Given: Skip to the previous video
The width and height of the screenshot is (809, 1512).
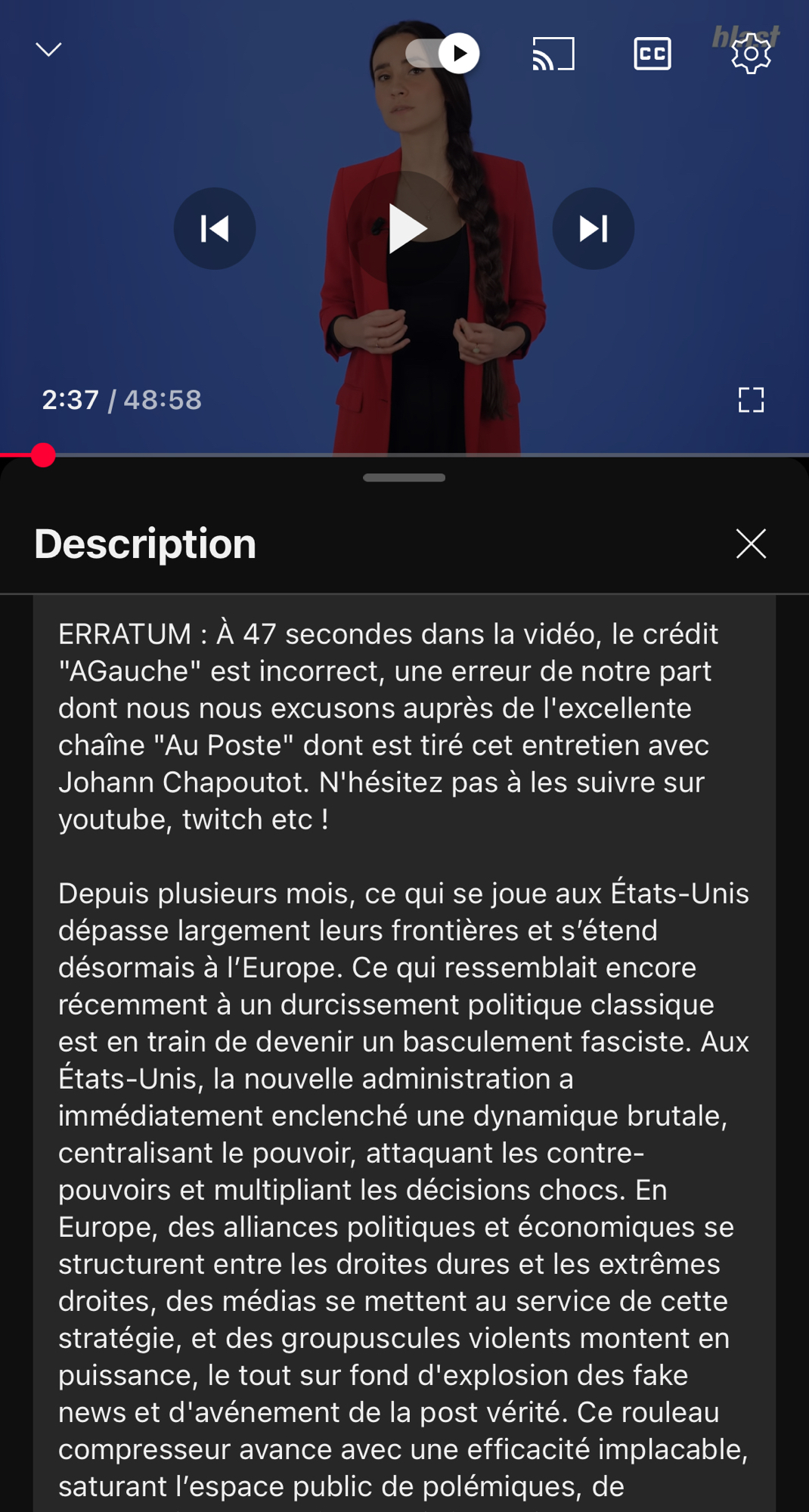Looking at the screenshot, I should pyautogui.click(x=215, y=228).
